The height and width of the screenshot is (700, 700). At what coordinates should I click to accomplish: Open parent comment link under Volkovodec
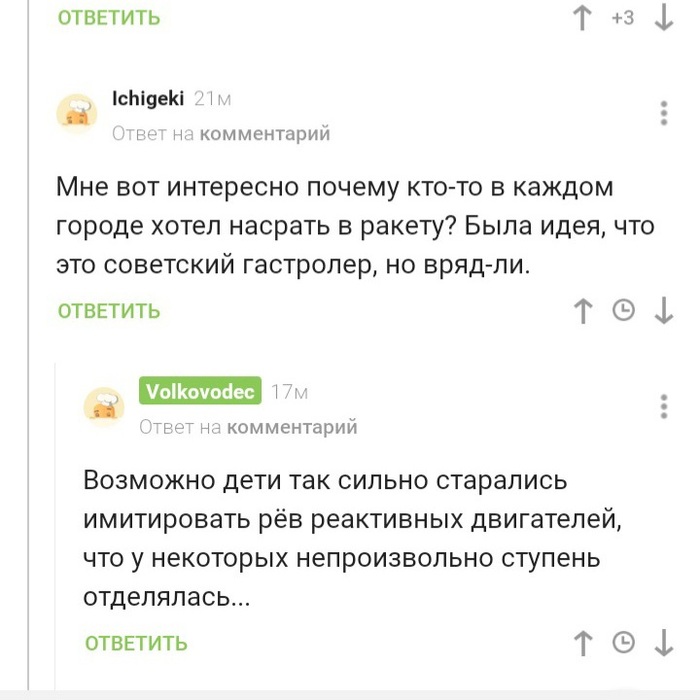pyautogui.click(x=292, y=427)
